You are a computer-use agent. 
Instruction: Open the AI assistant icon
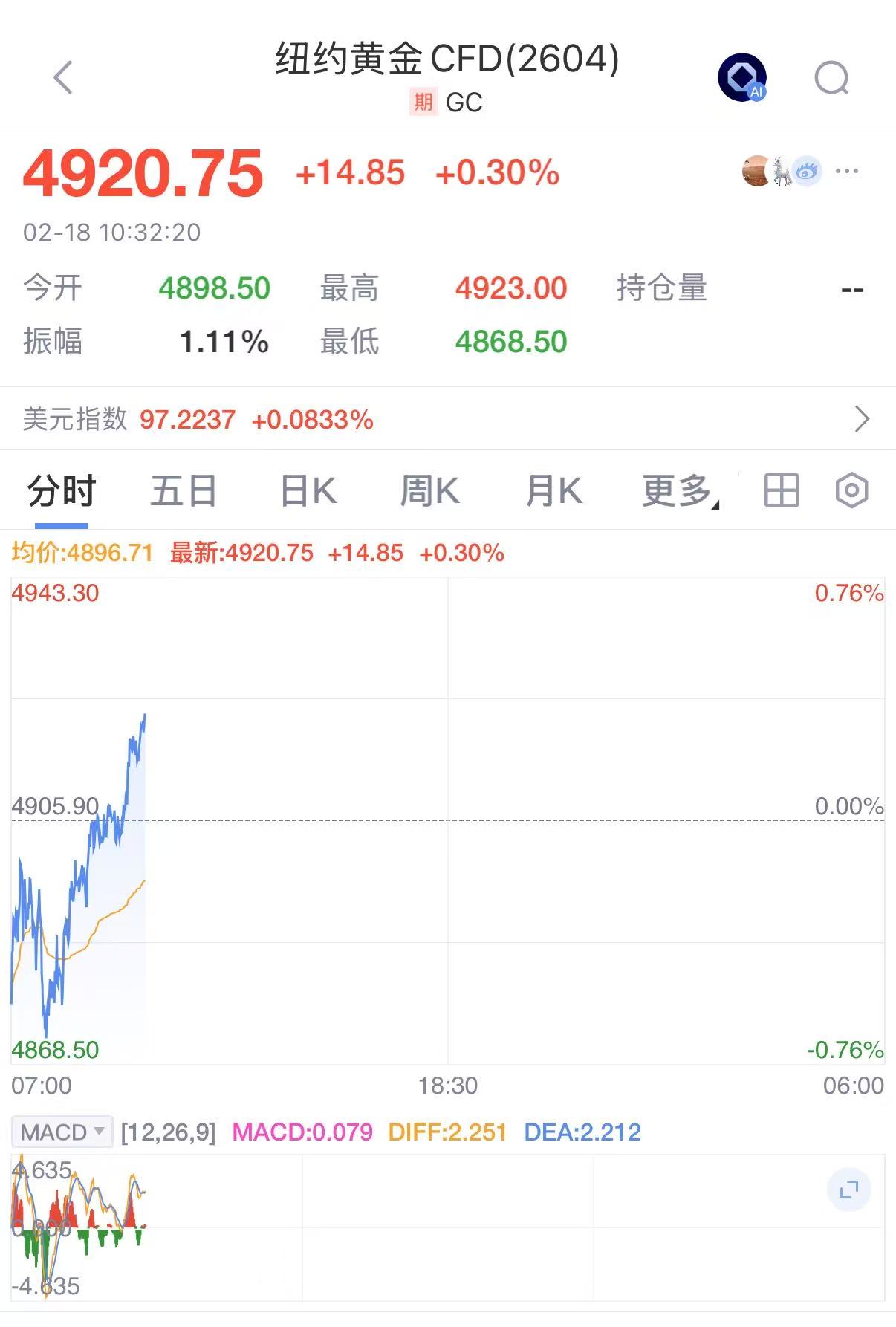pyautogui.click(x=741, y=77)
